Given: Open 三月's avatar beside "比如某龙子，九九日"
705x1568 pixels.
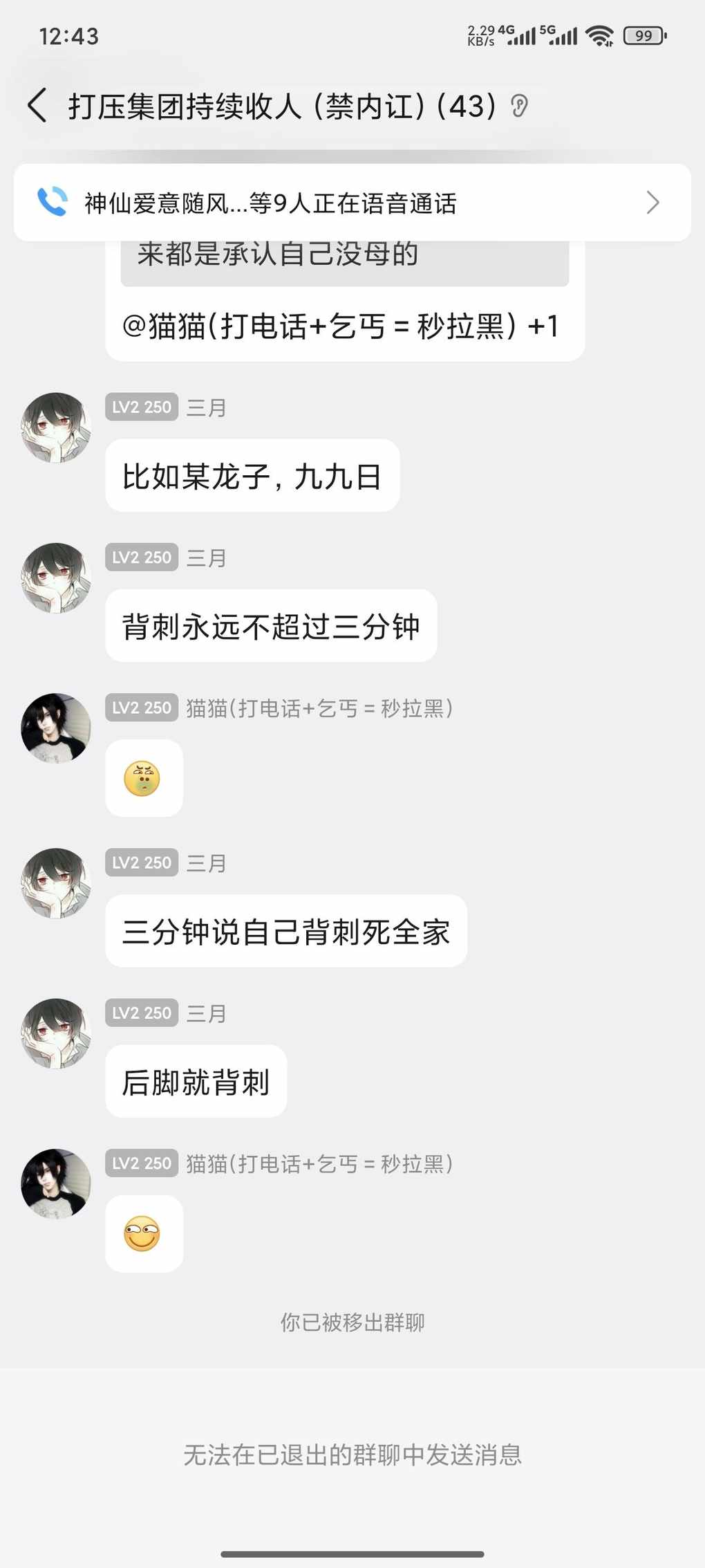Looking at the screenshot, I should (56, 427).
